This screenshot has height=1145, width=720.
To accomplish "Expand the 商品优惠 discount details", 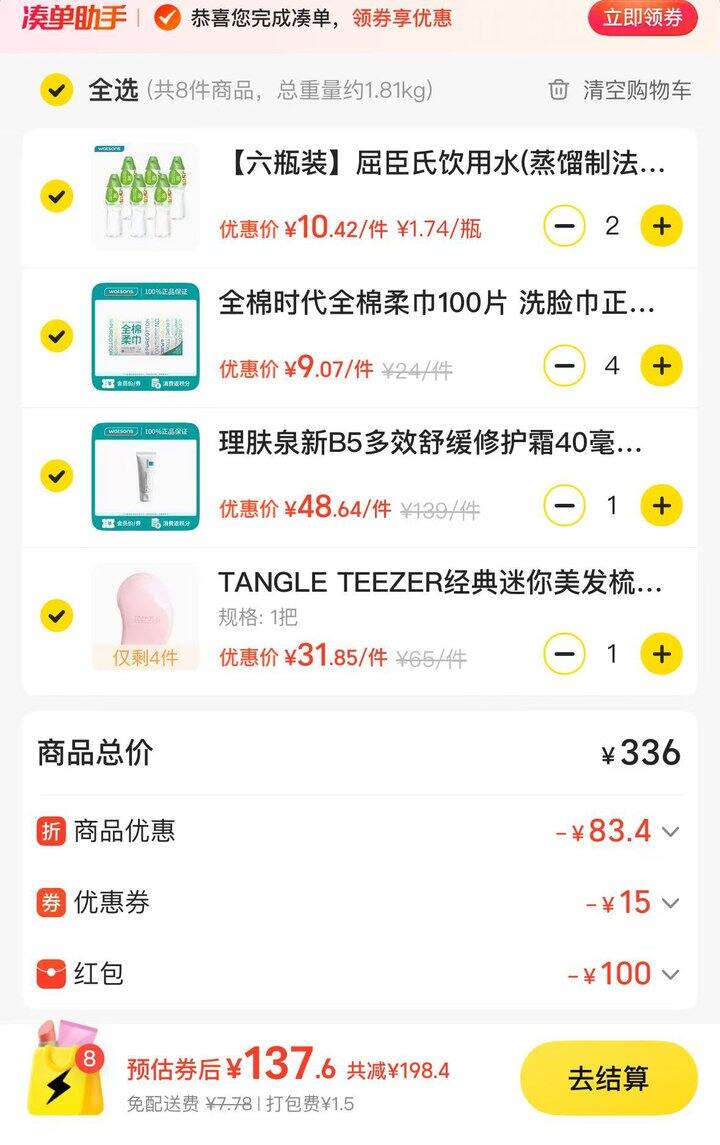I will (670, 832).
